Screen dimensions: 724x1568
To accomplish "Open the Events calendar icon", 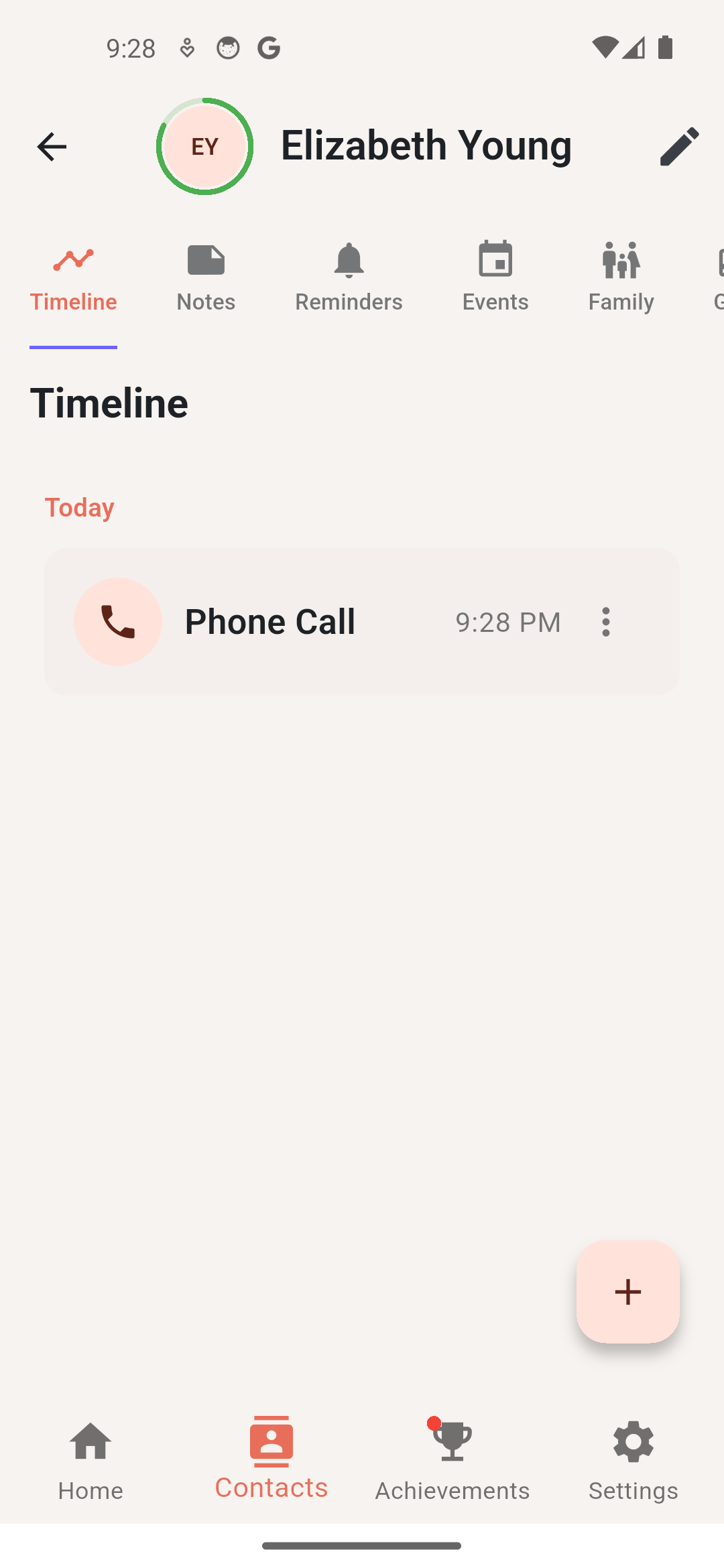I will [x=495, y=260].
